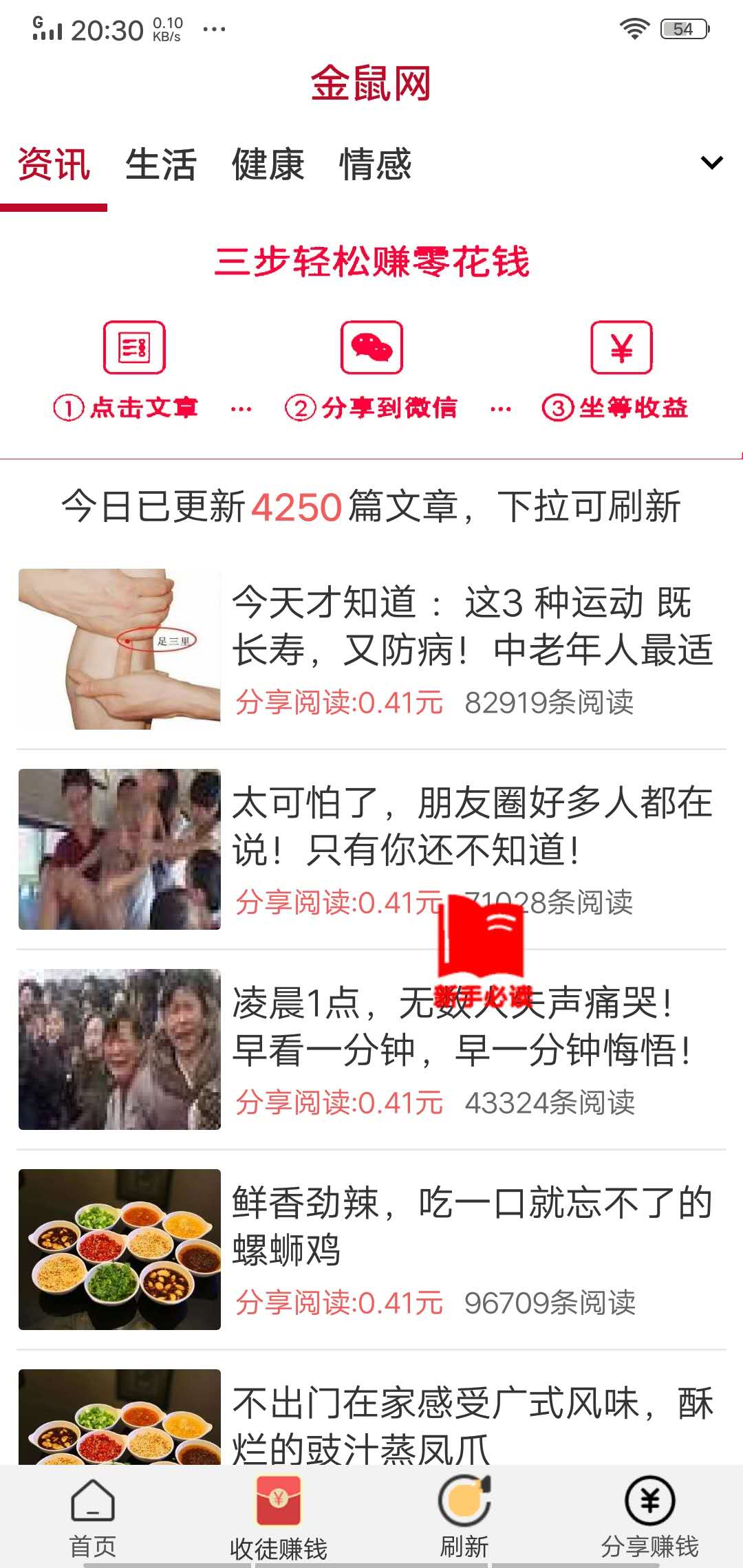743x1568 pixels.
Task: Expand the category chevron next to 情感
Action: 711,164
